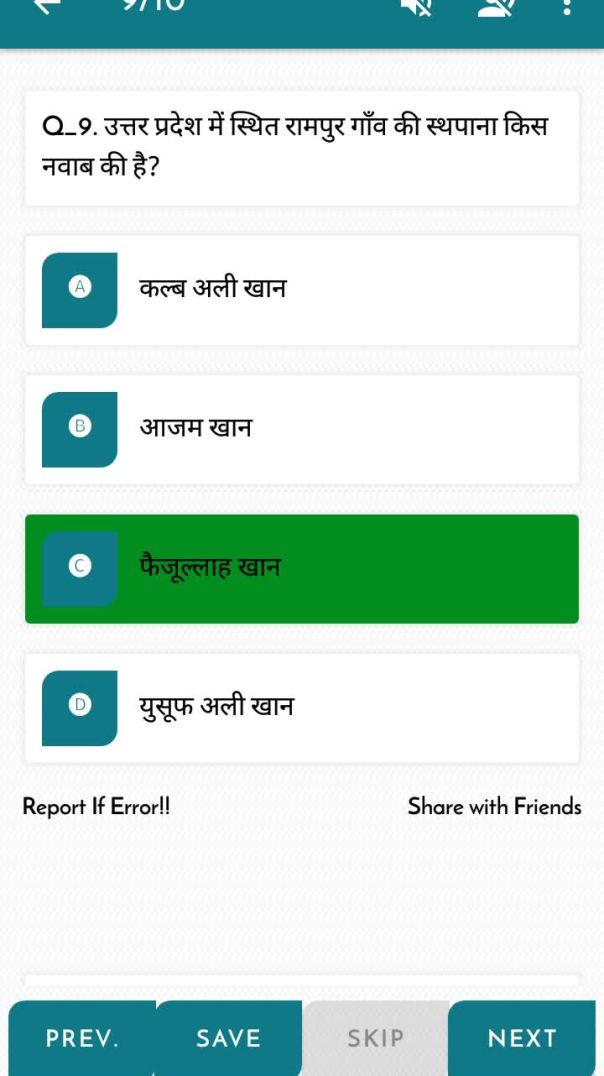Move to the NEXT question
The width and height of the screenshot is (604, 1076).
pos(522,1039)
